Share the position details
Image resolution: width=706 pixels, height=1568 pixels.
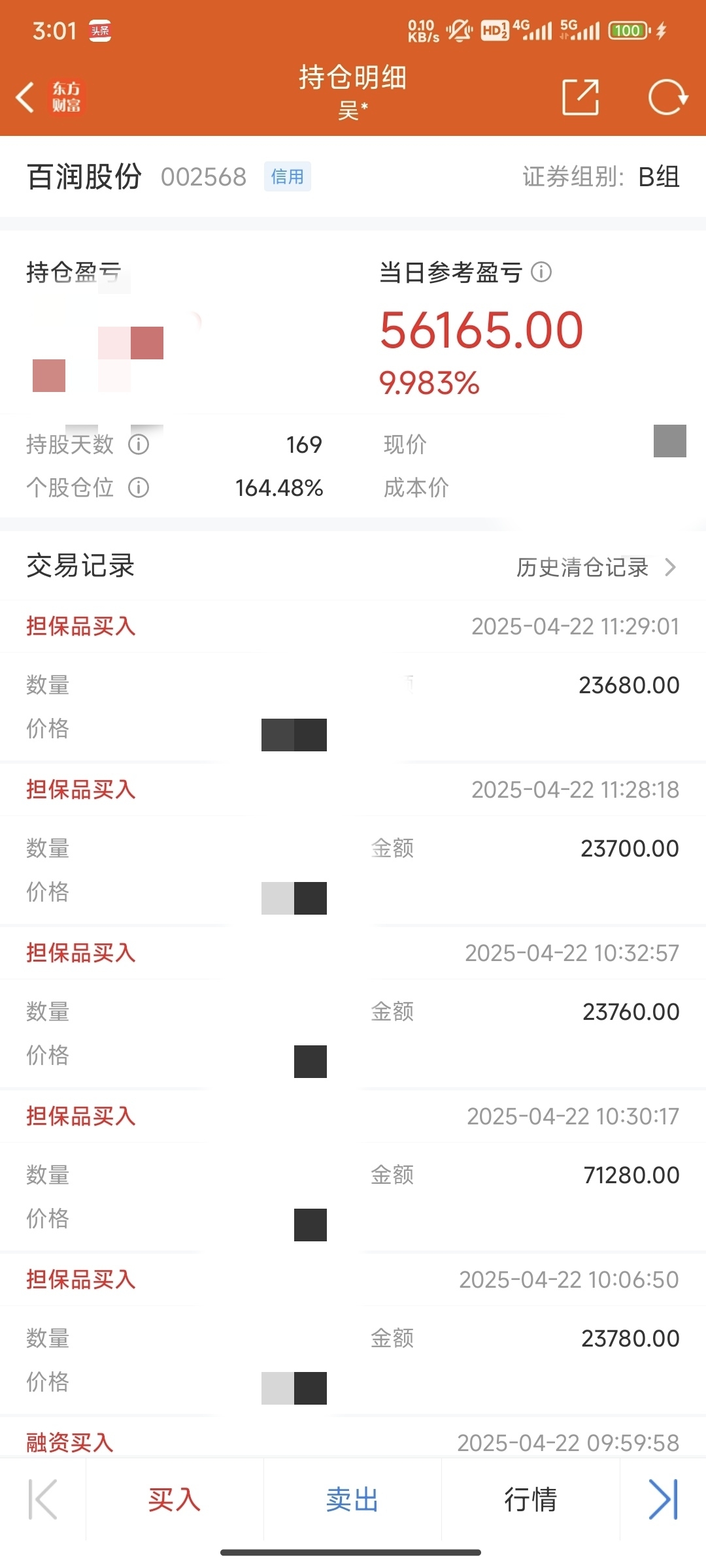(x=580, y=97)
